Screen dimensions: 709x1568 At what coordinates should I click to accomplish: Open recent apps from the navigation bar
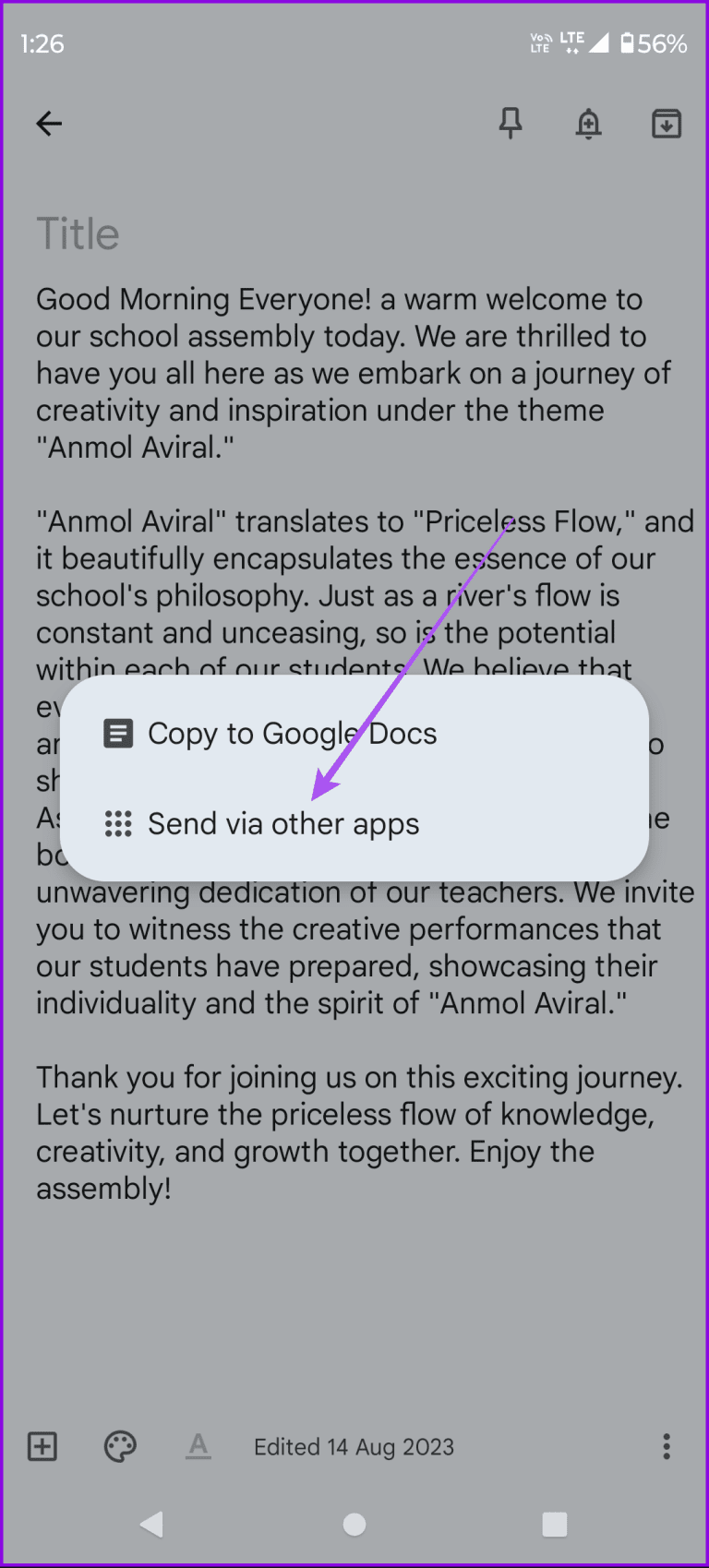[x=554, y=1525]
